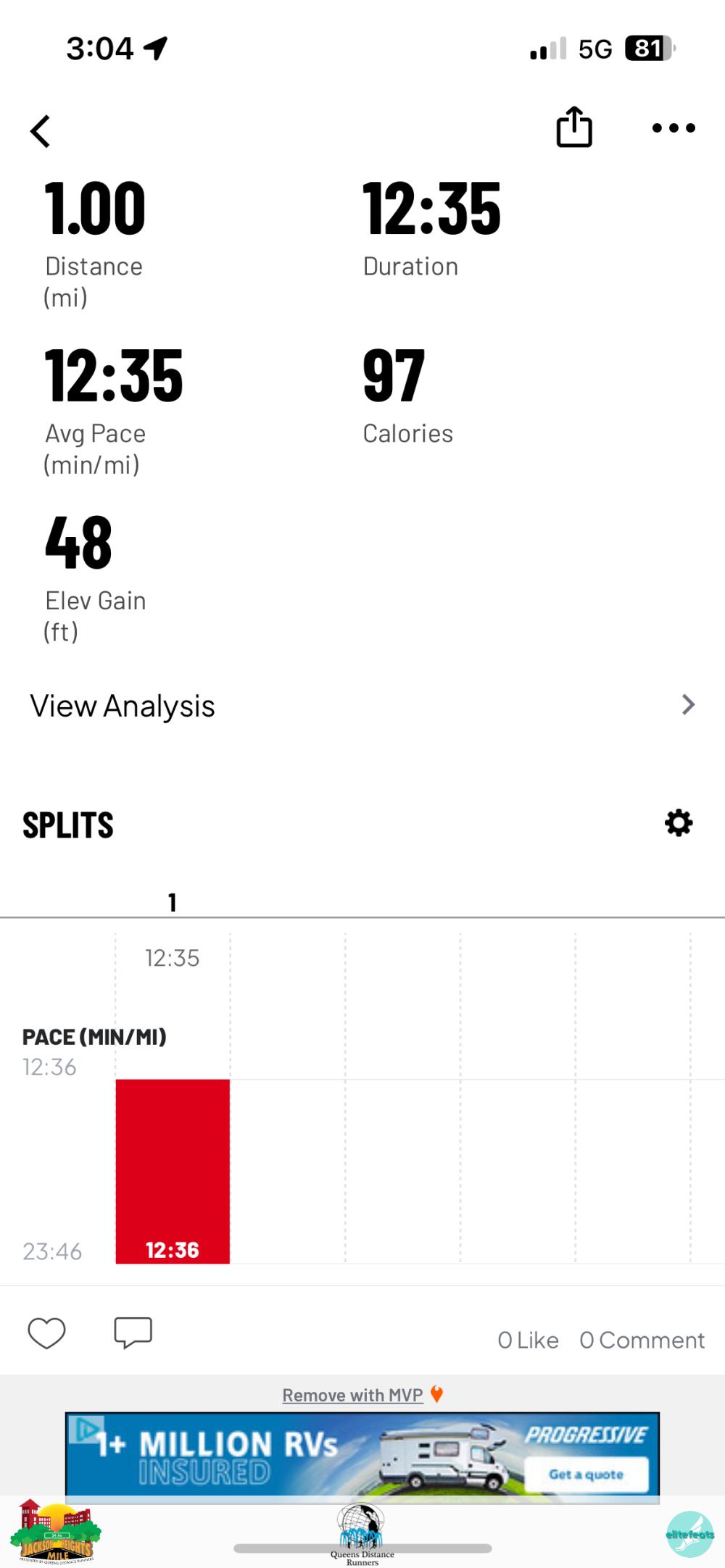Like this workout with the heart
Screen dimensions: 725x1568
(x=46, y=1333)
